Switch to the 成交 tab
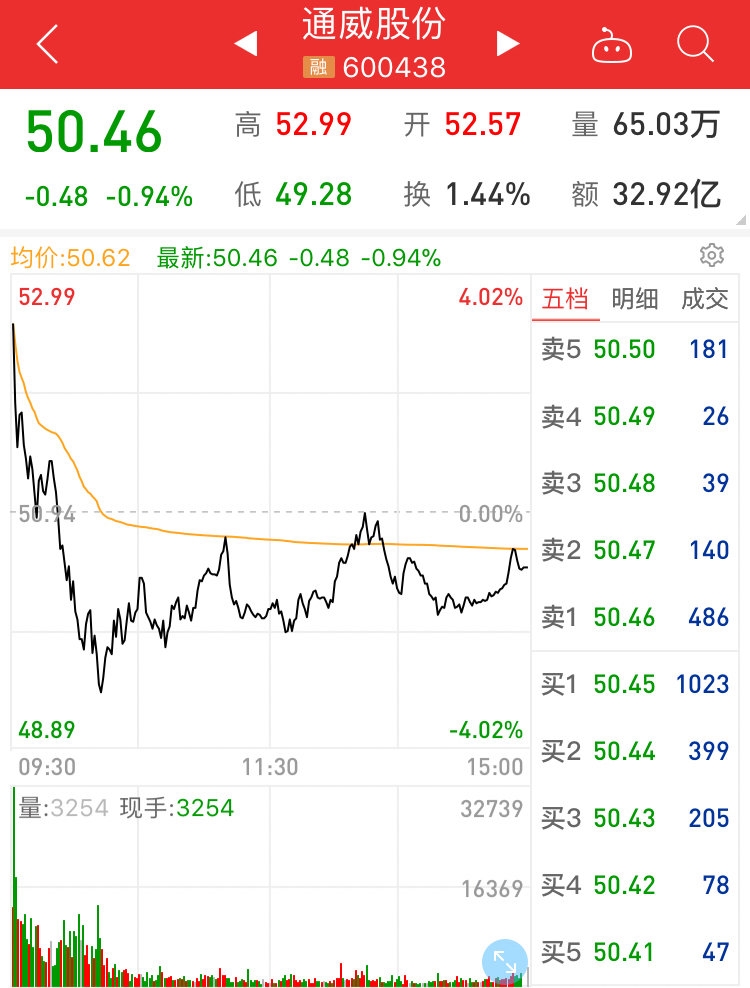This screenshot has width=750, height=988. point(705,299)
